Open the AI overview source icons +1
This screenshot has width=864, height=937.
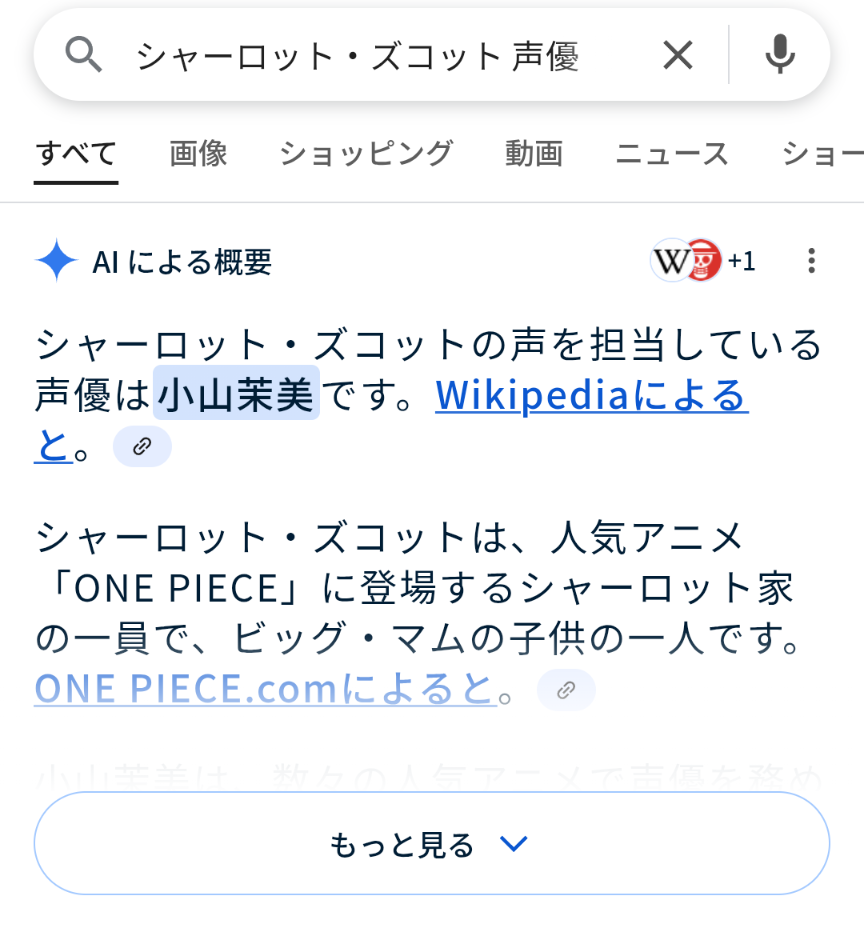(x=703, y=262)
